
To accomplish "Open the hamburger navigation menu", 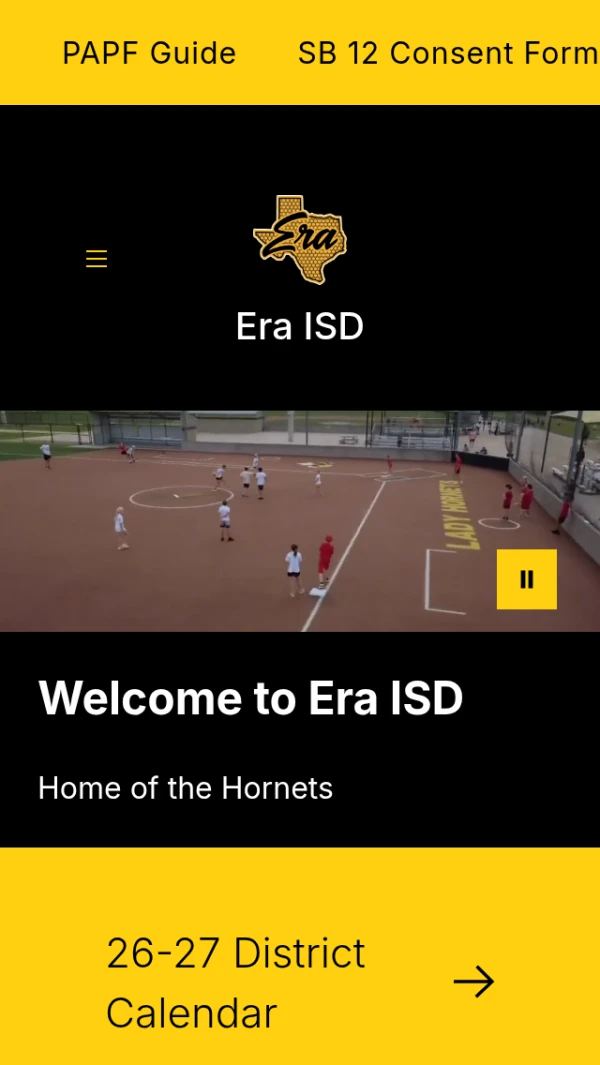I will pos(96,259).
